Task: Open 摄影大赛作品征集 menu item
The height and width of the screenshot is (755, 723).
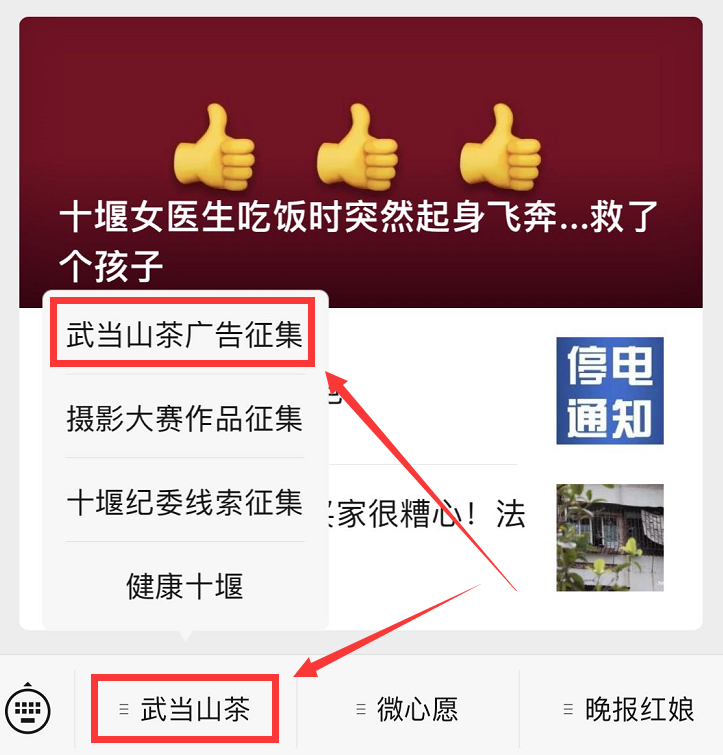Action: point(184,418)
